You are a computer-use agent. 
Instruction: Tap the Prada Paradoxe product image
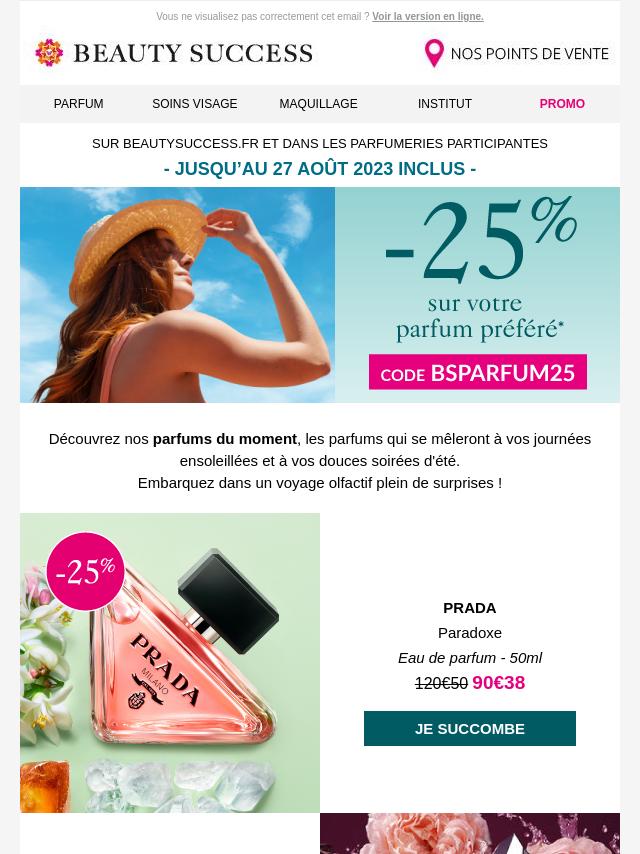point(170,663)
